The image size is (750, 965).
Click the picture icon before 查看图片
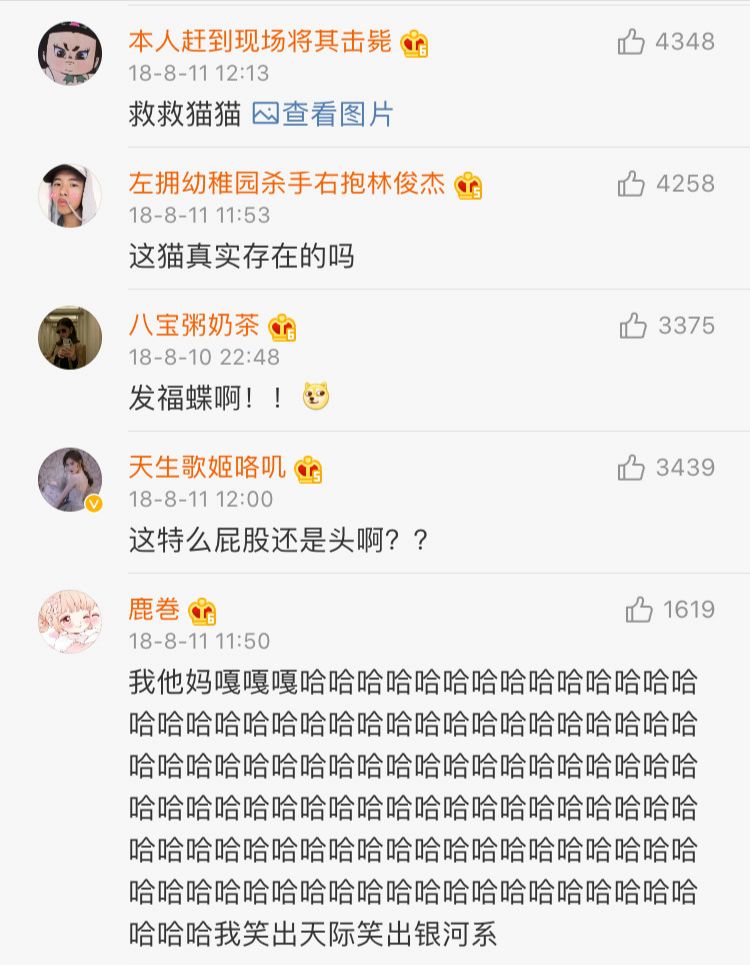click(264, 116)
